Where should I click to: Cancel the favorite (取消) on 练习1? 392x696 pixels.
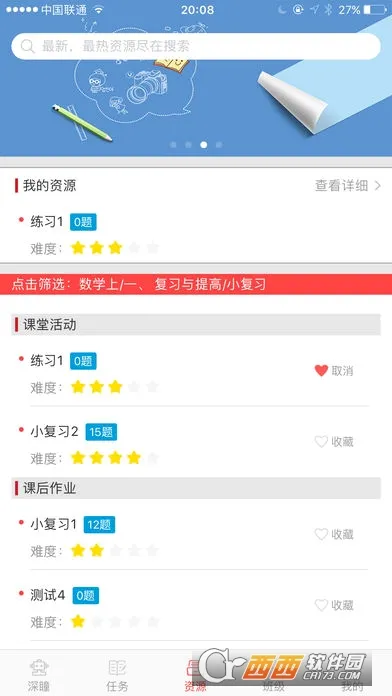[334, 371]
